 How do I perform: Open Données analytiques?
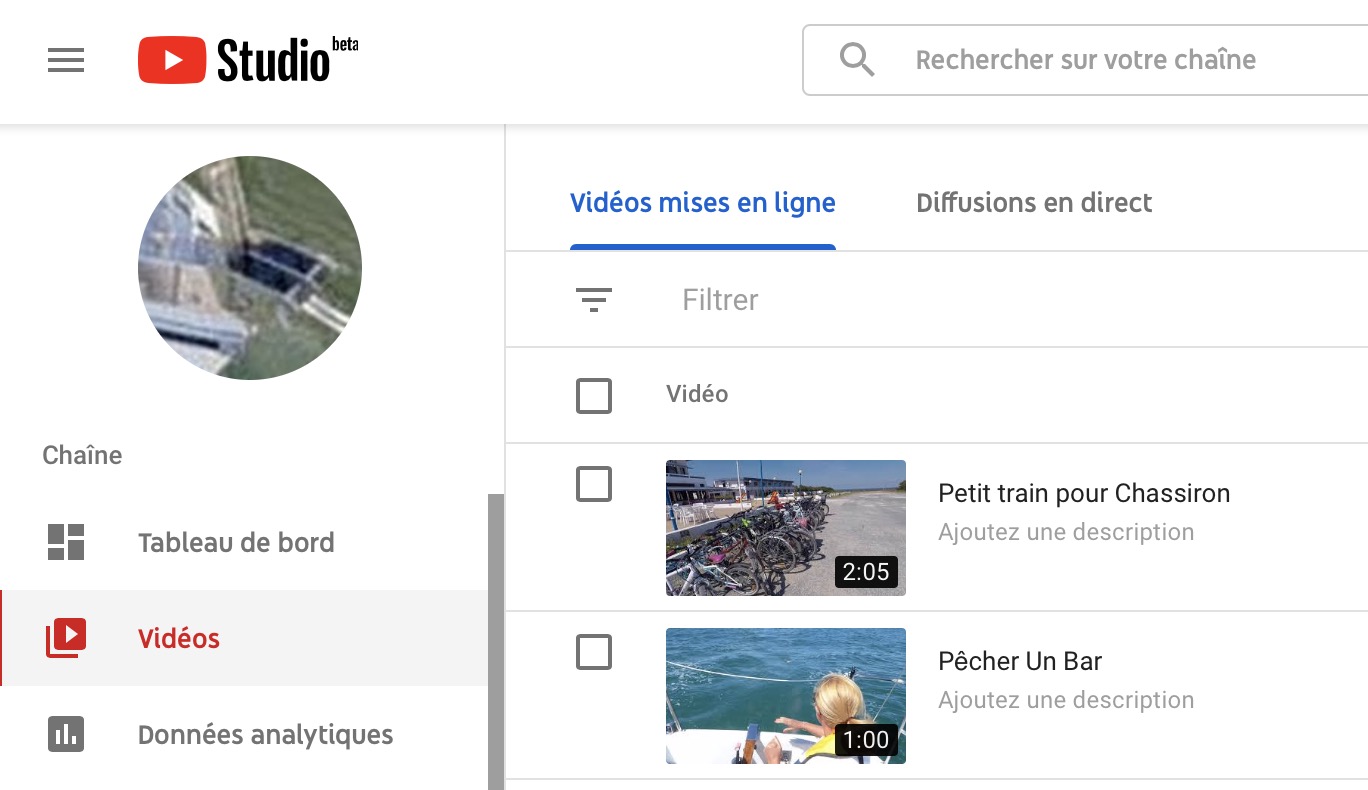pyautogui.click(x=265, y=735)
